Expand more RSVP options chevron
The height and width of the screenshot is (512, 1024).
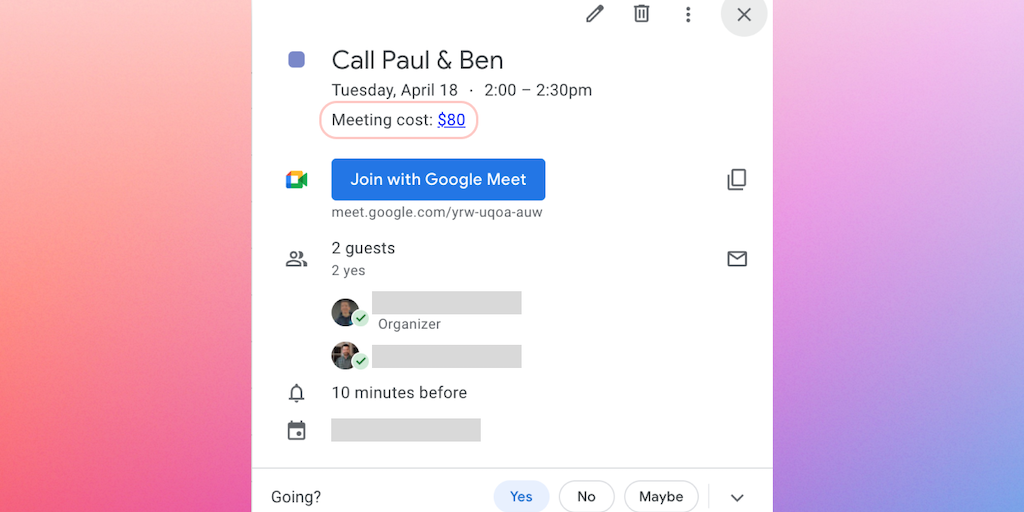click(x=738, y=497)
